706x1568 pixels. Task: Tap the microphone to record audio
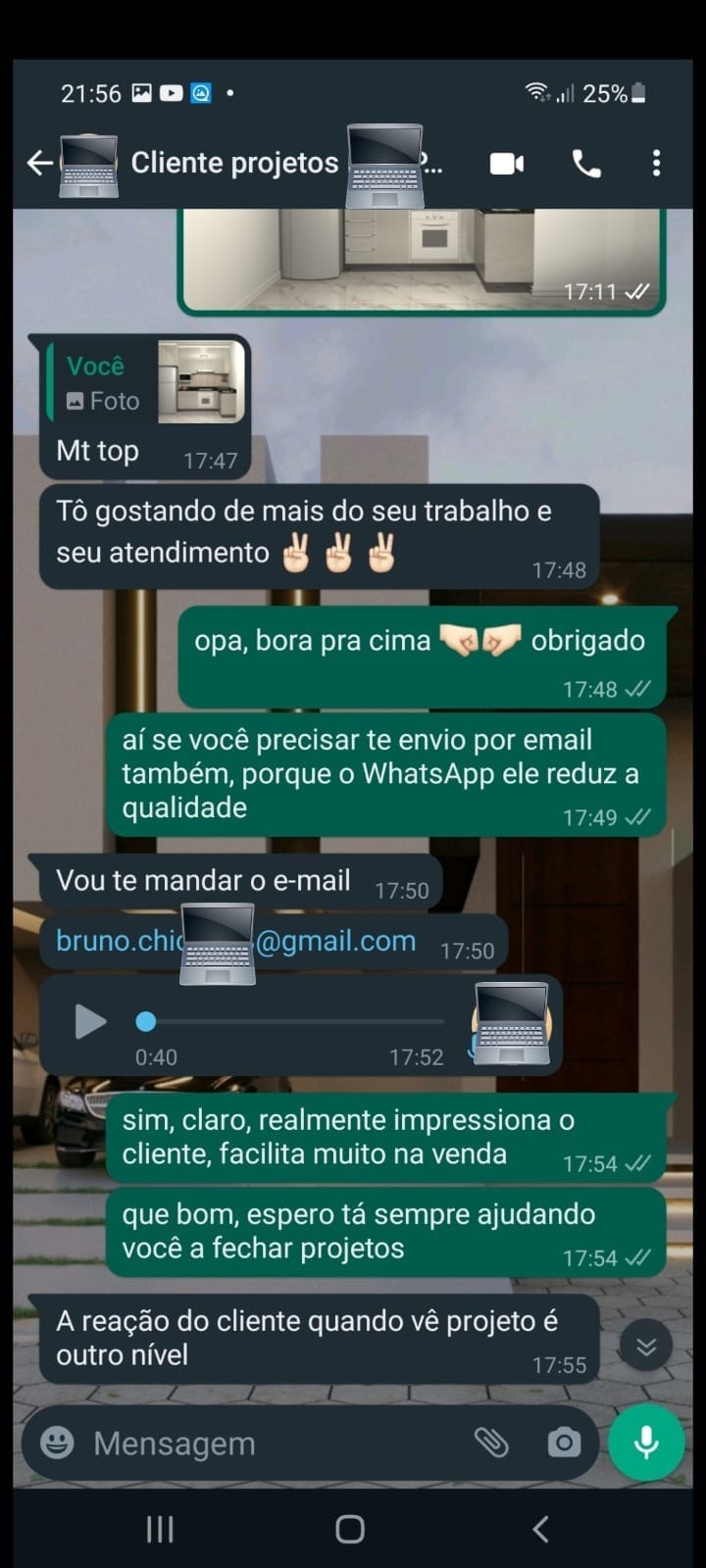click(646, 1443)
